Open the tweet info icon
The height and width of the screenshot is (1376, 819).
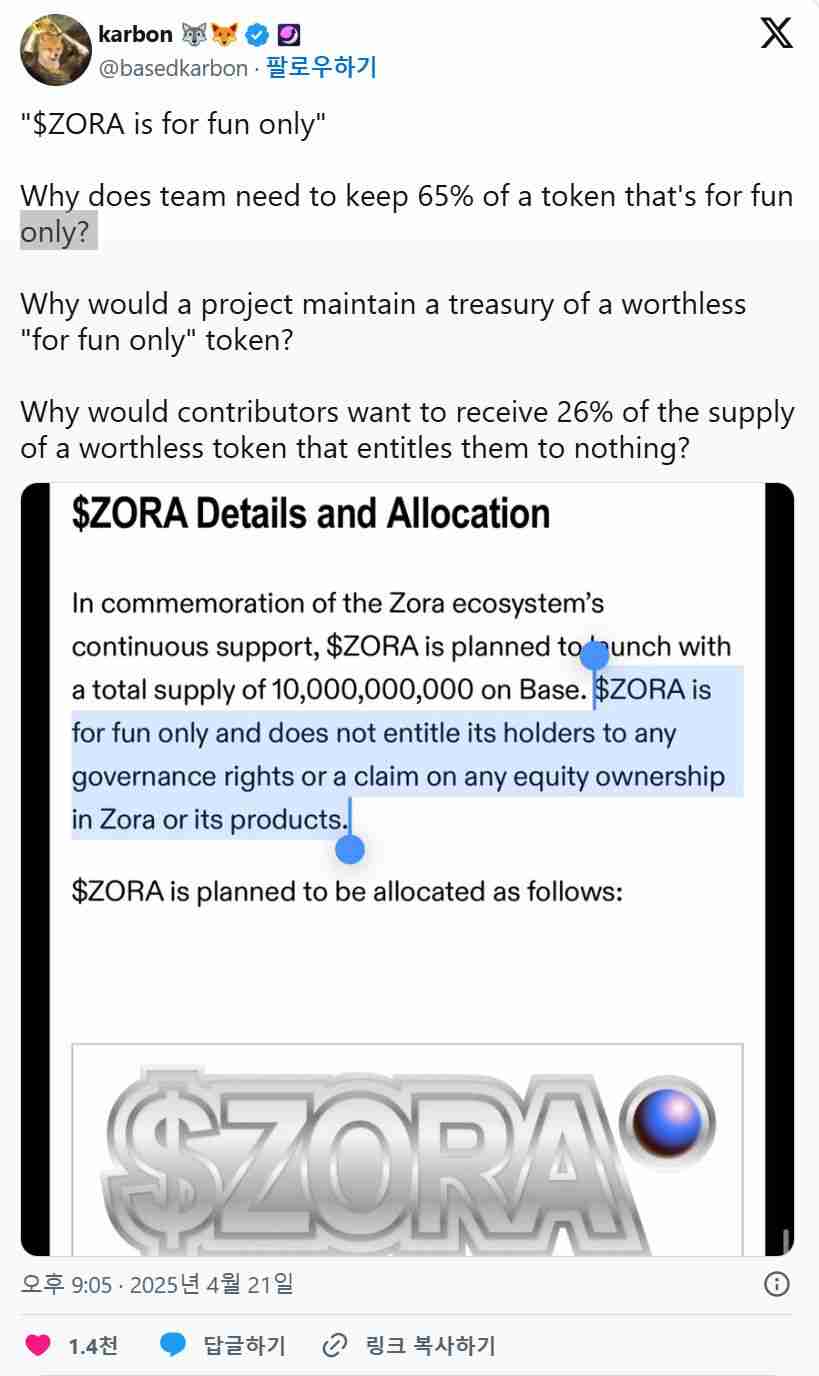[x=777, y=1284]
